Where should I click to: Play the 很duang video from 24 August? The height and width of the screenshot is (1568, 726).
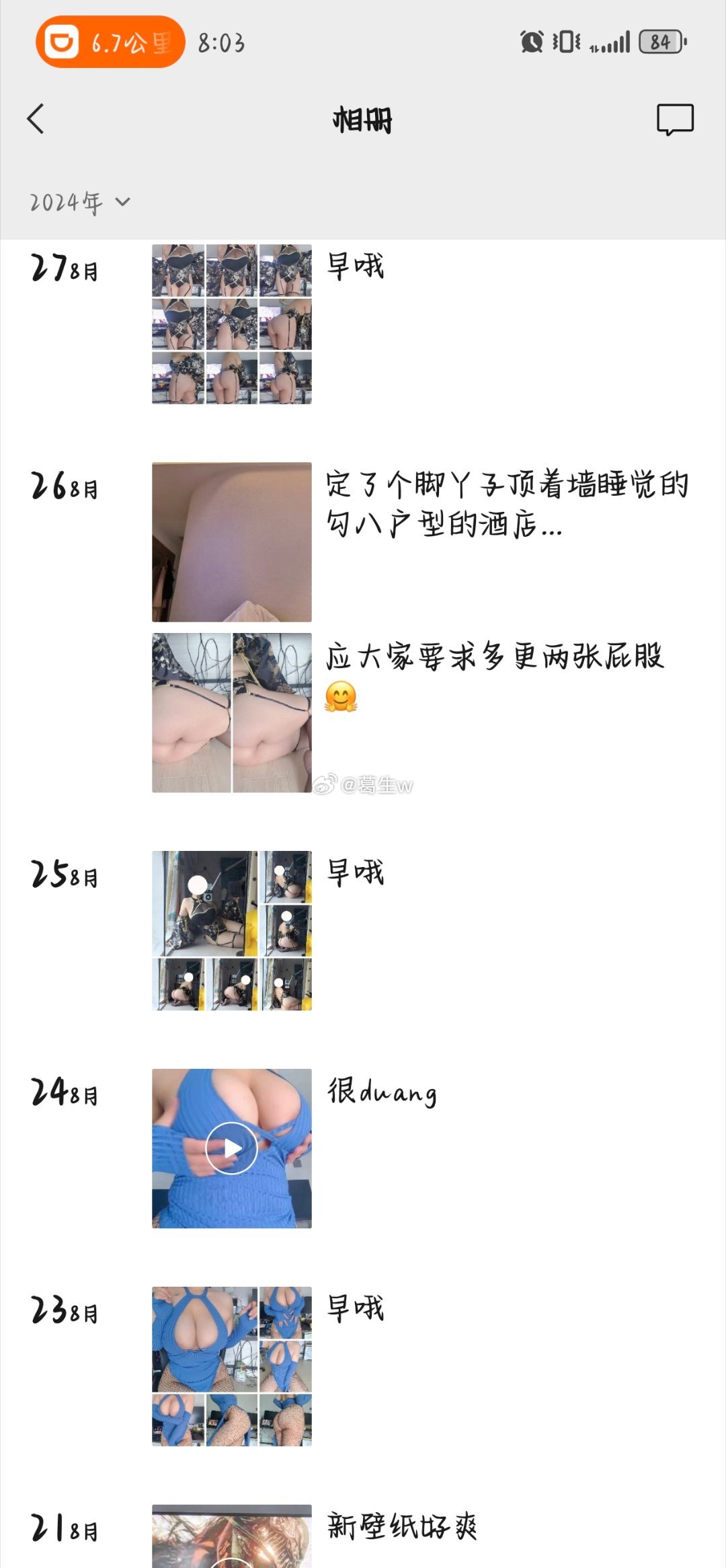coord(232,1149)
